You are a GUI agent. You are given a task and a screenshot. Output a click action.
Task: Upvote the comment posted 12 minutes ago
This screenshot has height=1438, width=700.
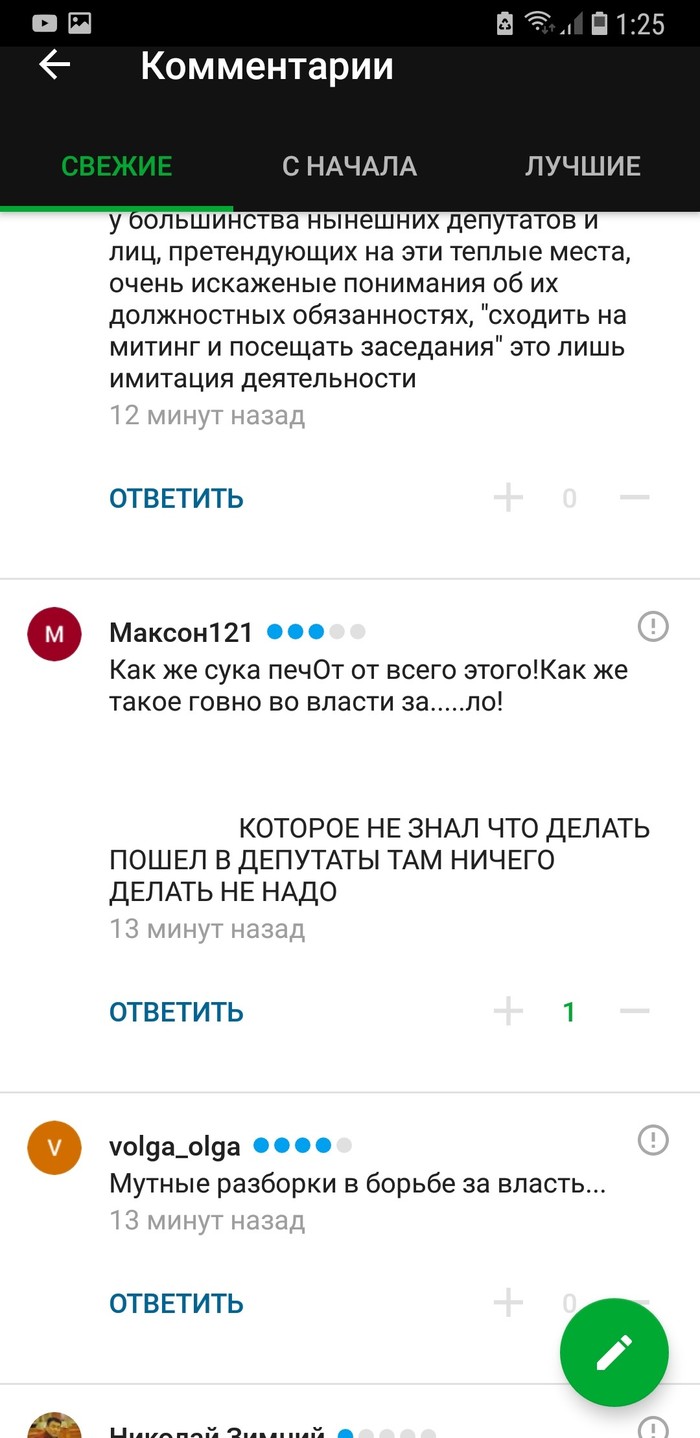pos(508,498)
